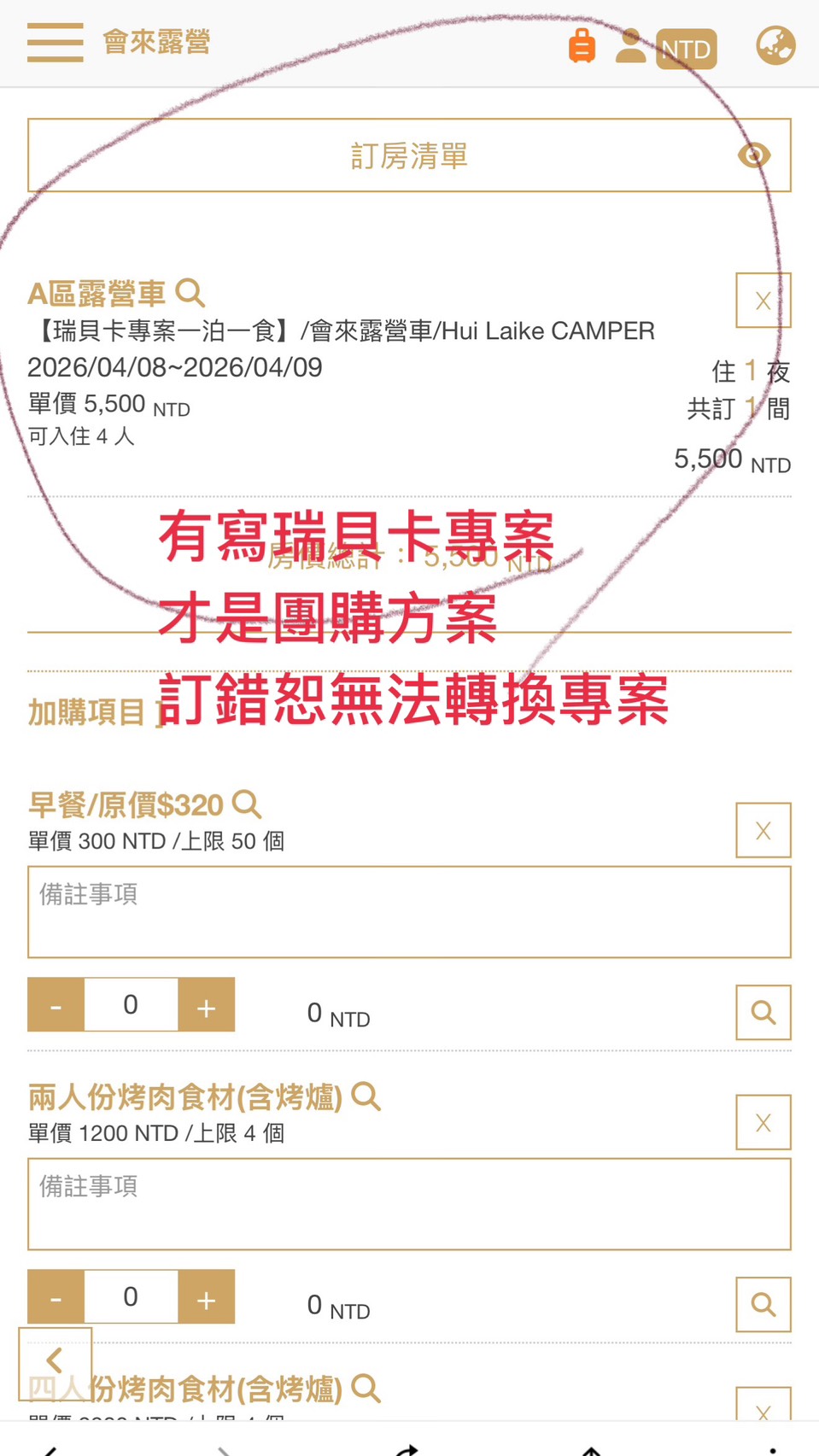Remove the 早餐 add-on item
This screenshot has height=1456, width=819.
pyautogui.click(x=763, y=830)
